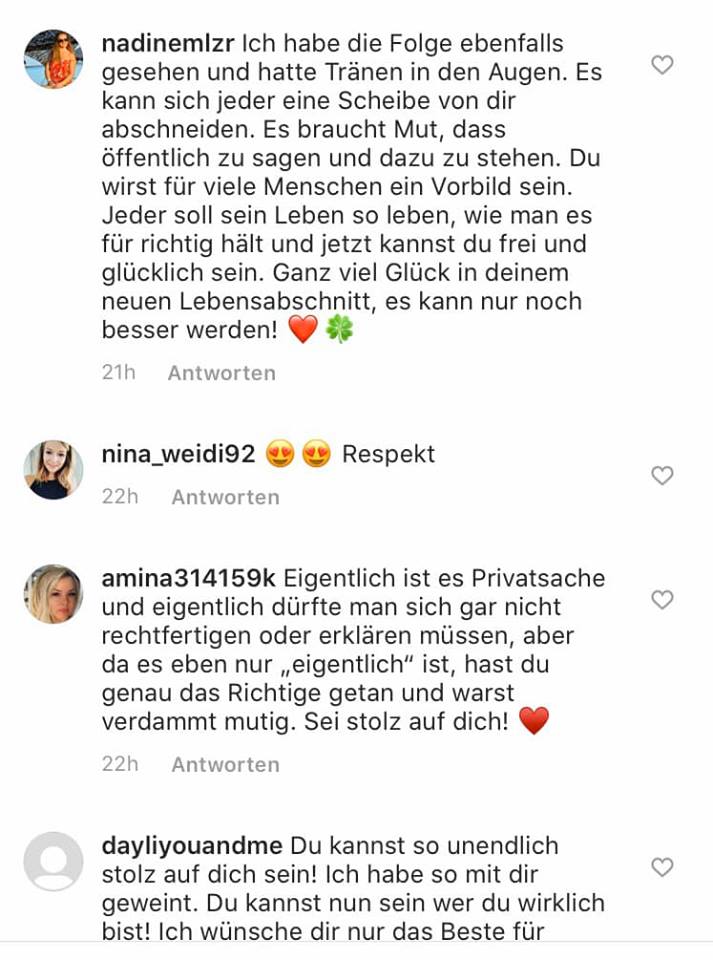Screen dimensions: 713x960
Task: Reply to nadinemlzr via Antworten
Action: 221,373
